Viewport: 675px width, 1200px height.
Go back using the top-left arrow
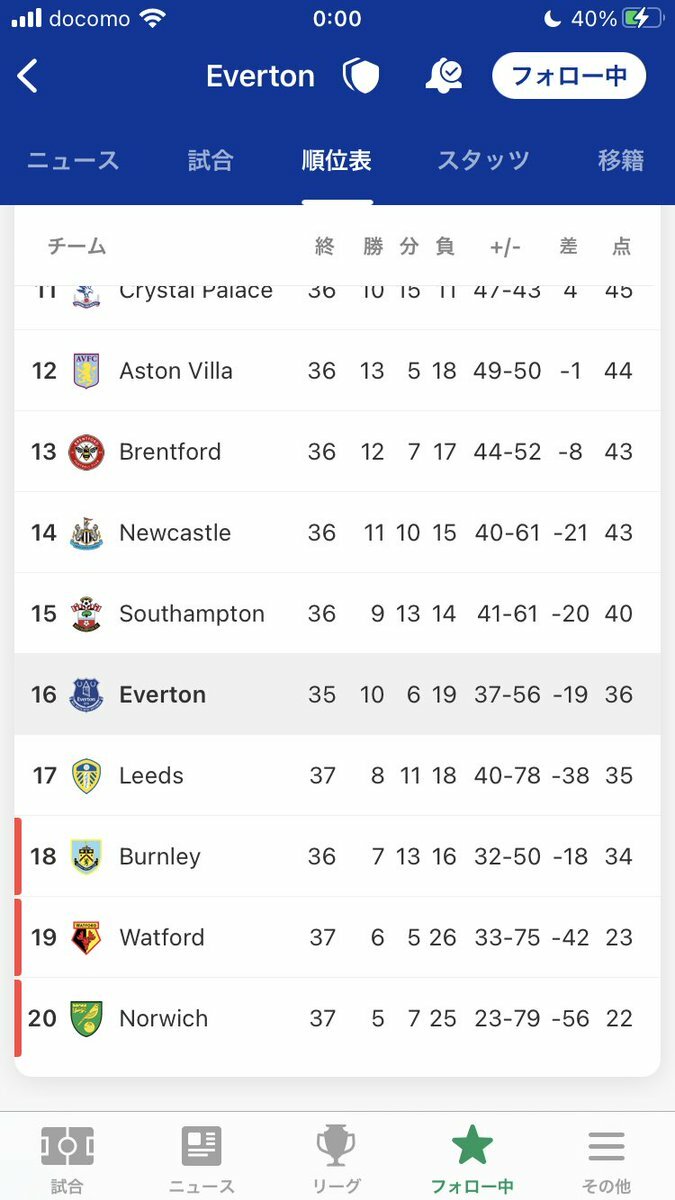click(28, 76)
